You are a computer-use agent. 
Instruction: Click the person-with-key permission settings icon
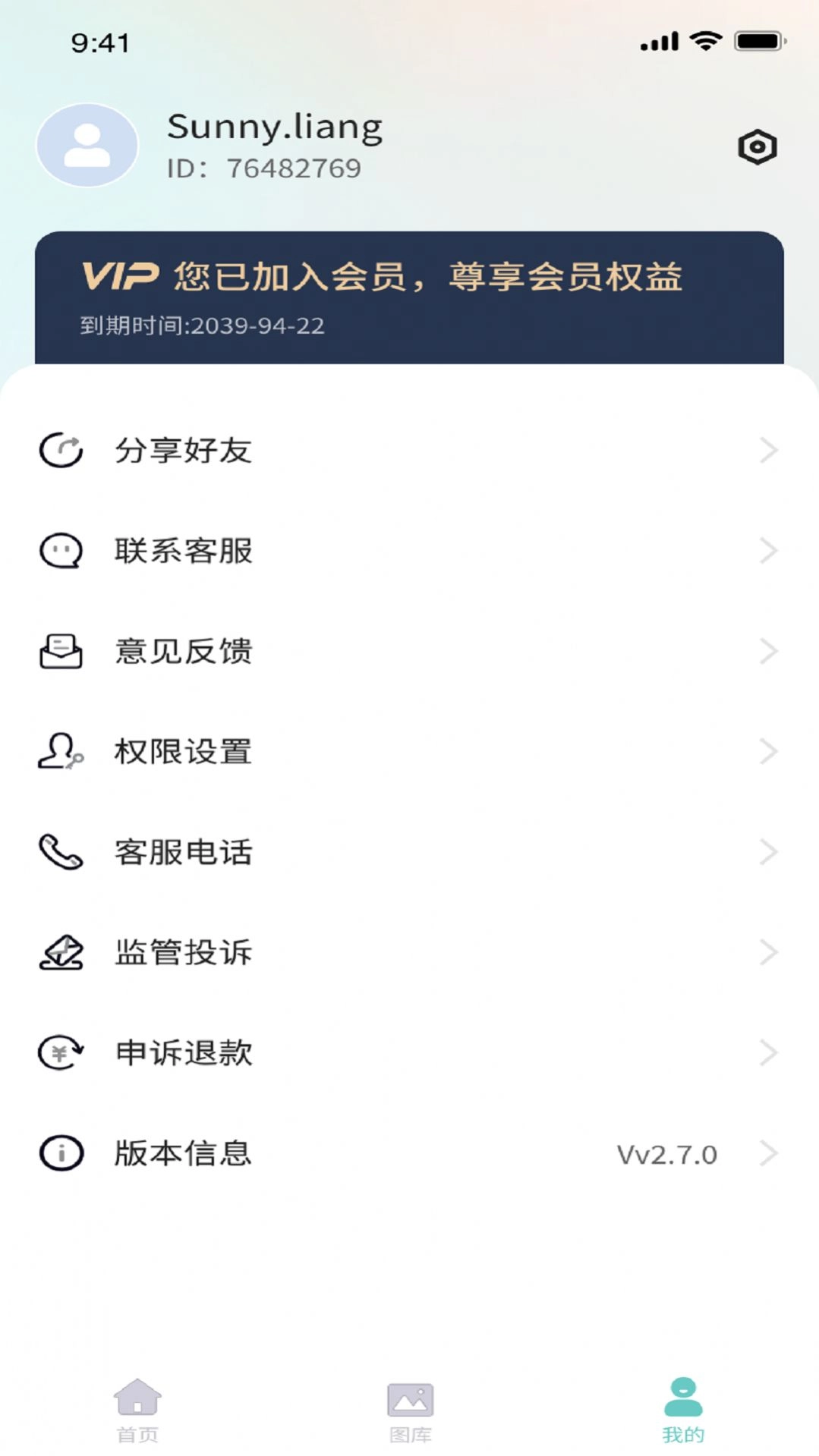60,752
